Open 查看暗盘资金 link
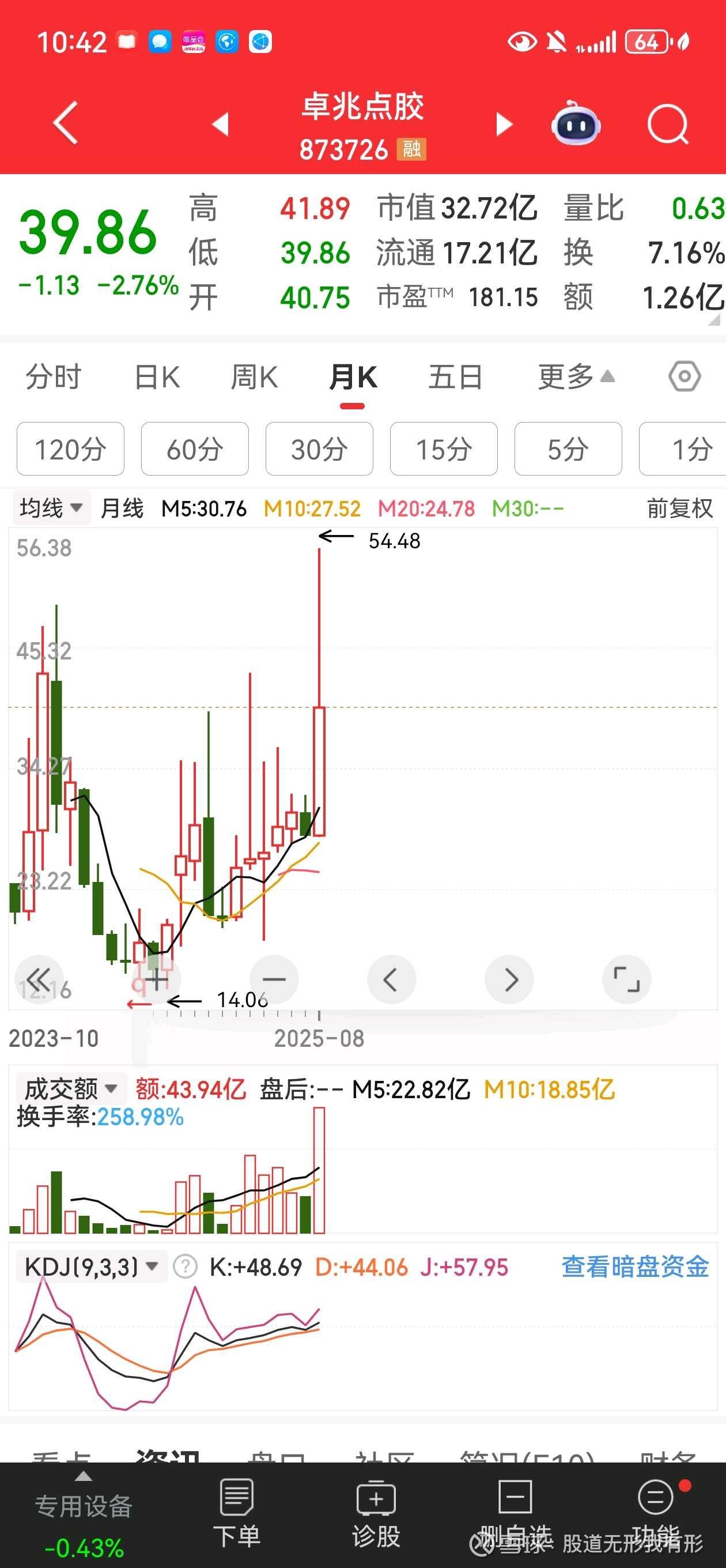The image size is (726, 1568). [635, 1267]
